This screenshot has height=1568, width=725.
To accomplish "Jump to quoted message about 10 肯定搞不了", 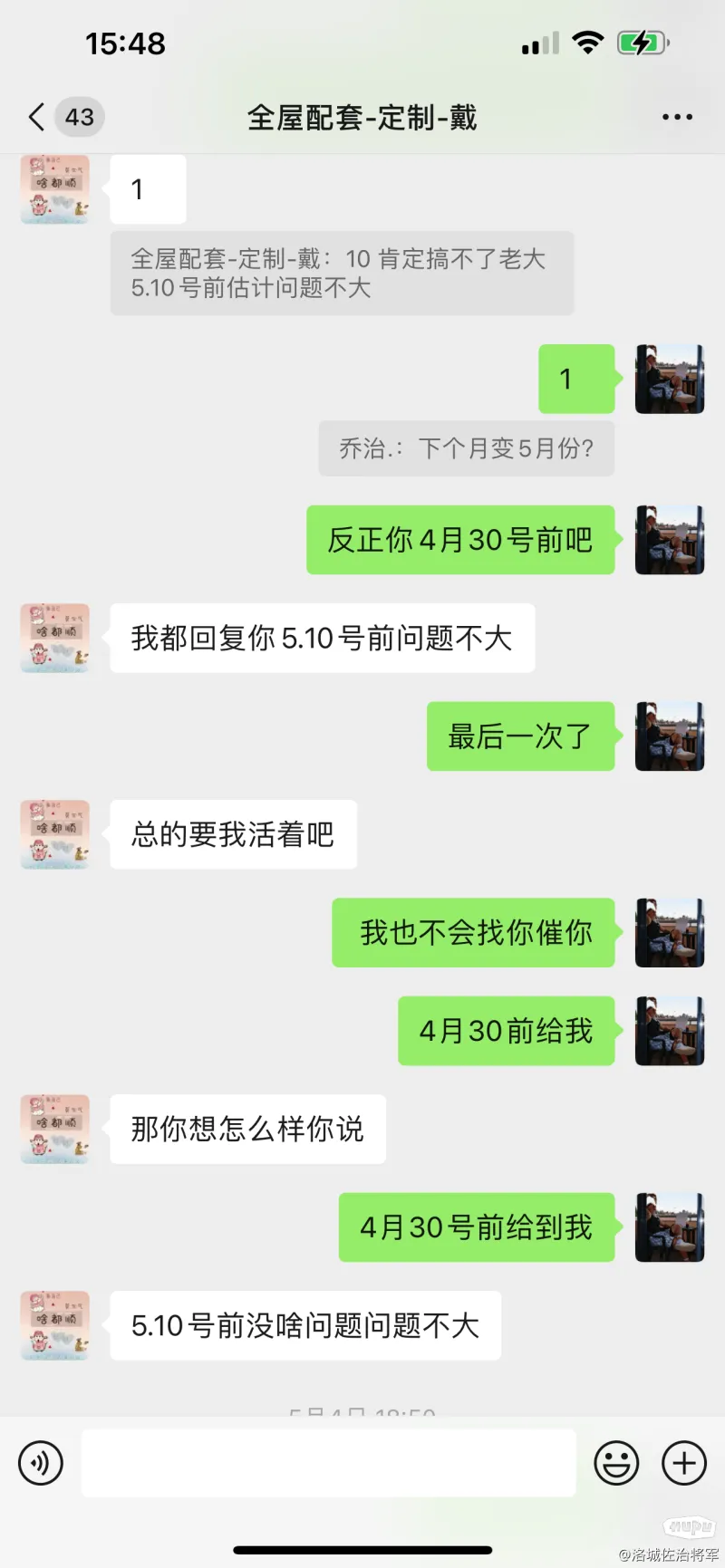I will (x=342, y=274).
